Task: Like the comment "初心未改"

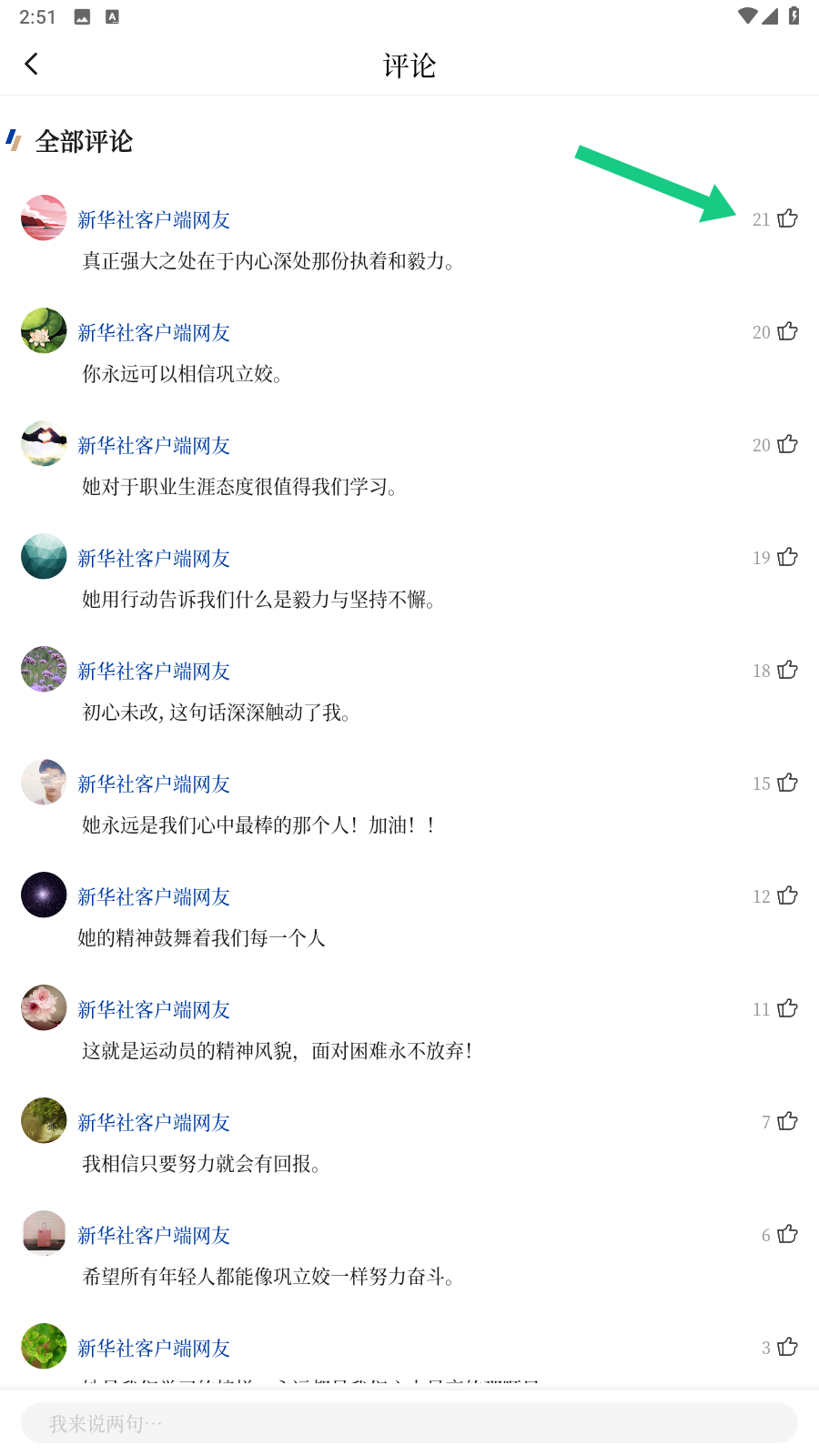Action: click(787, 670)
